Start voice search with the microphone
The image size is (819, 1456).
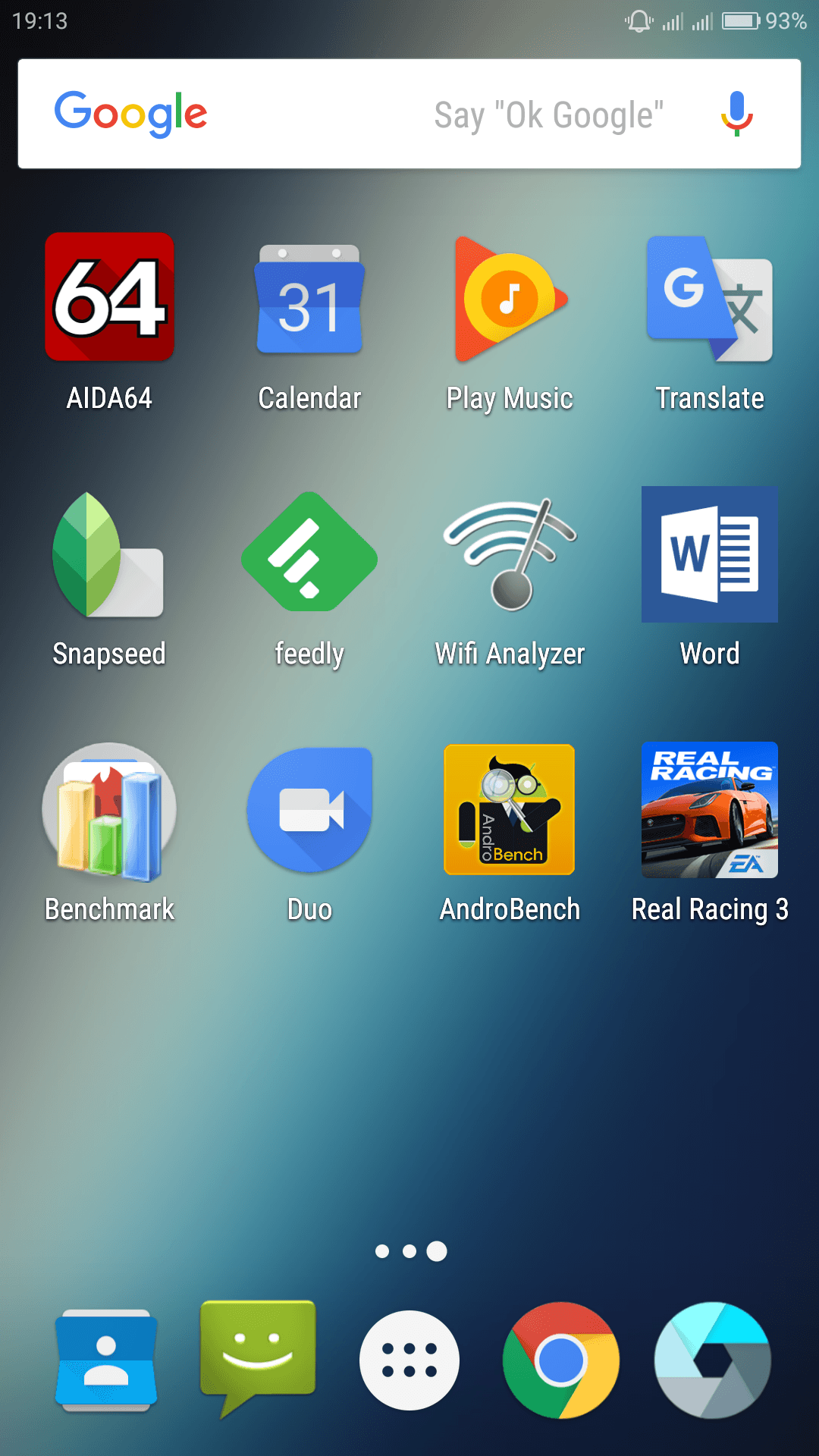(736, 114)
